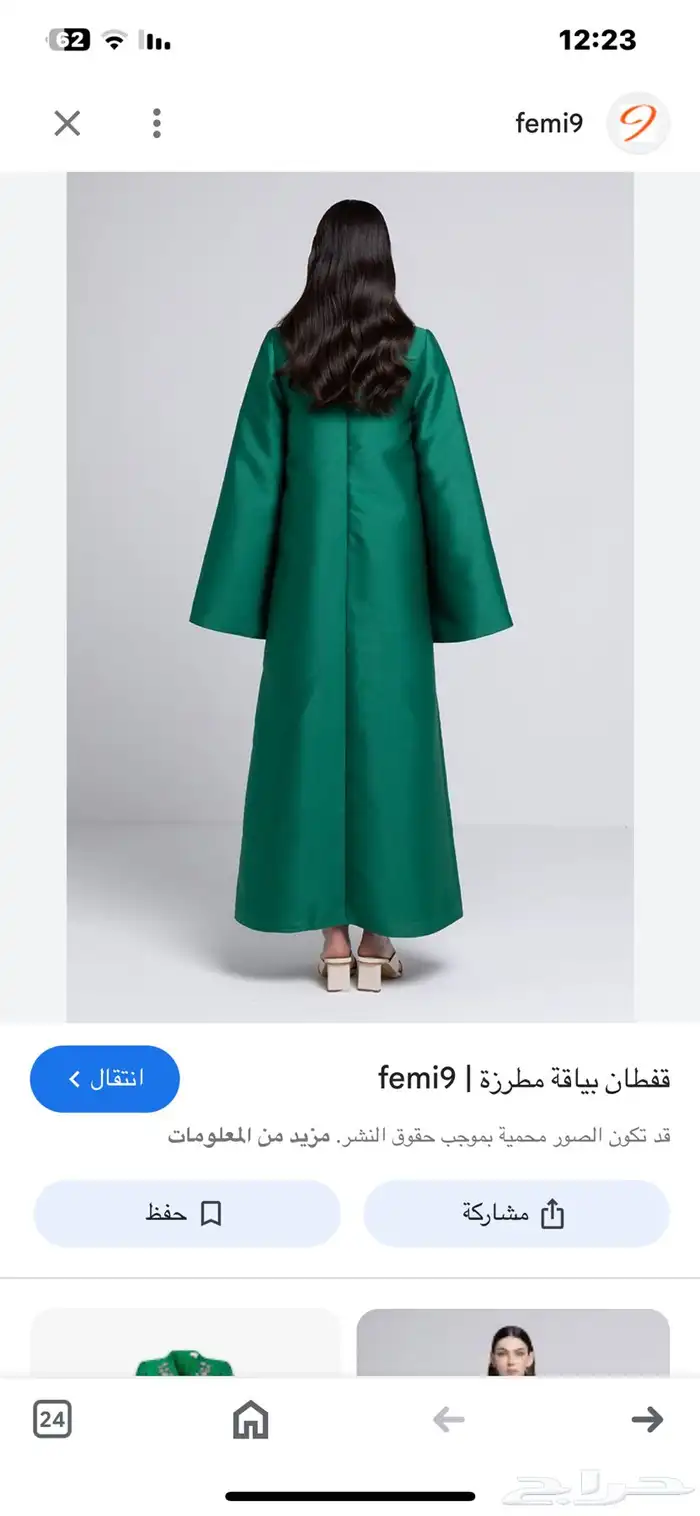The height and width of the screenshot is (1516, 700).
Task: Go back to the previous page
Action: [x=447, y=1418]
